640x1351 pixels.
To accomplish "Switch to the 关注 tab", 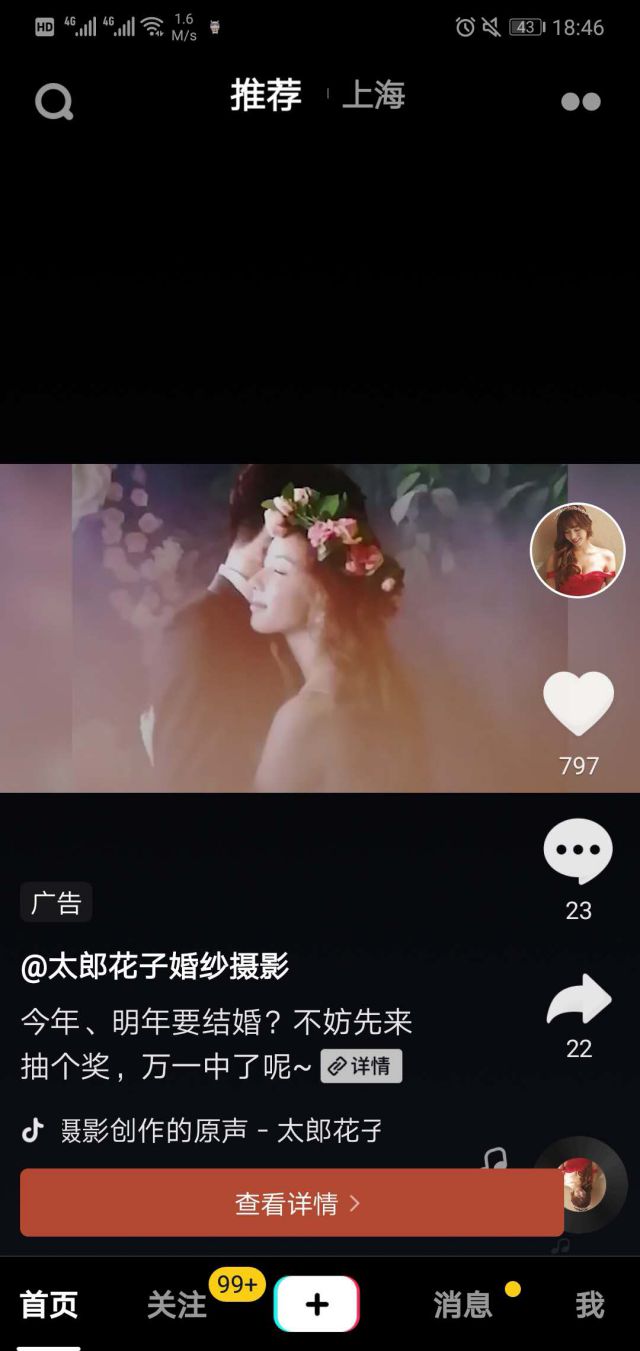I will (x=177, y=1304).
